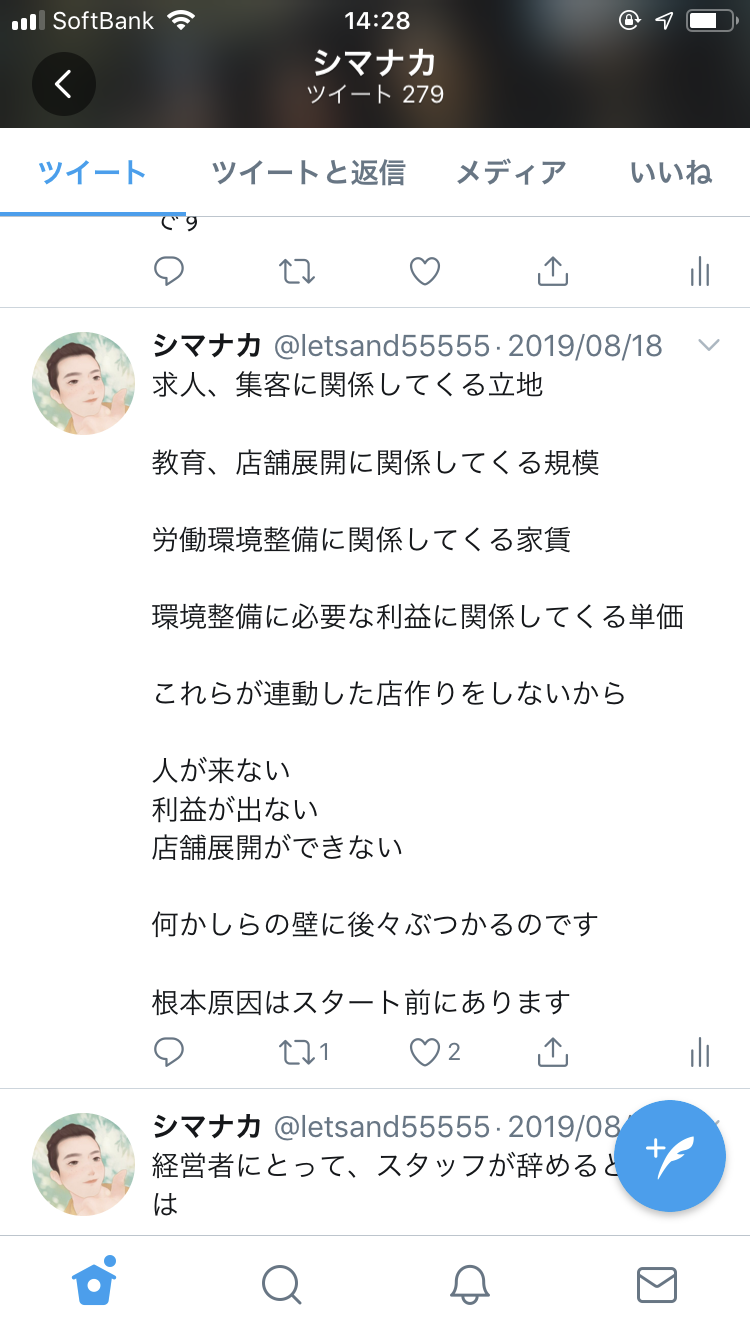
Task: Share the 求人、集客 tweet
Action: pyautogui.click(x=553, y=1051)
